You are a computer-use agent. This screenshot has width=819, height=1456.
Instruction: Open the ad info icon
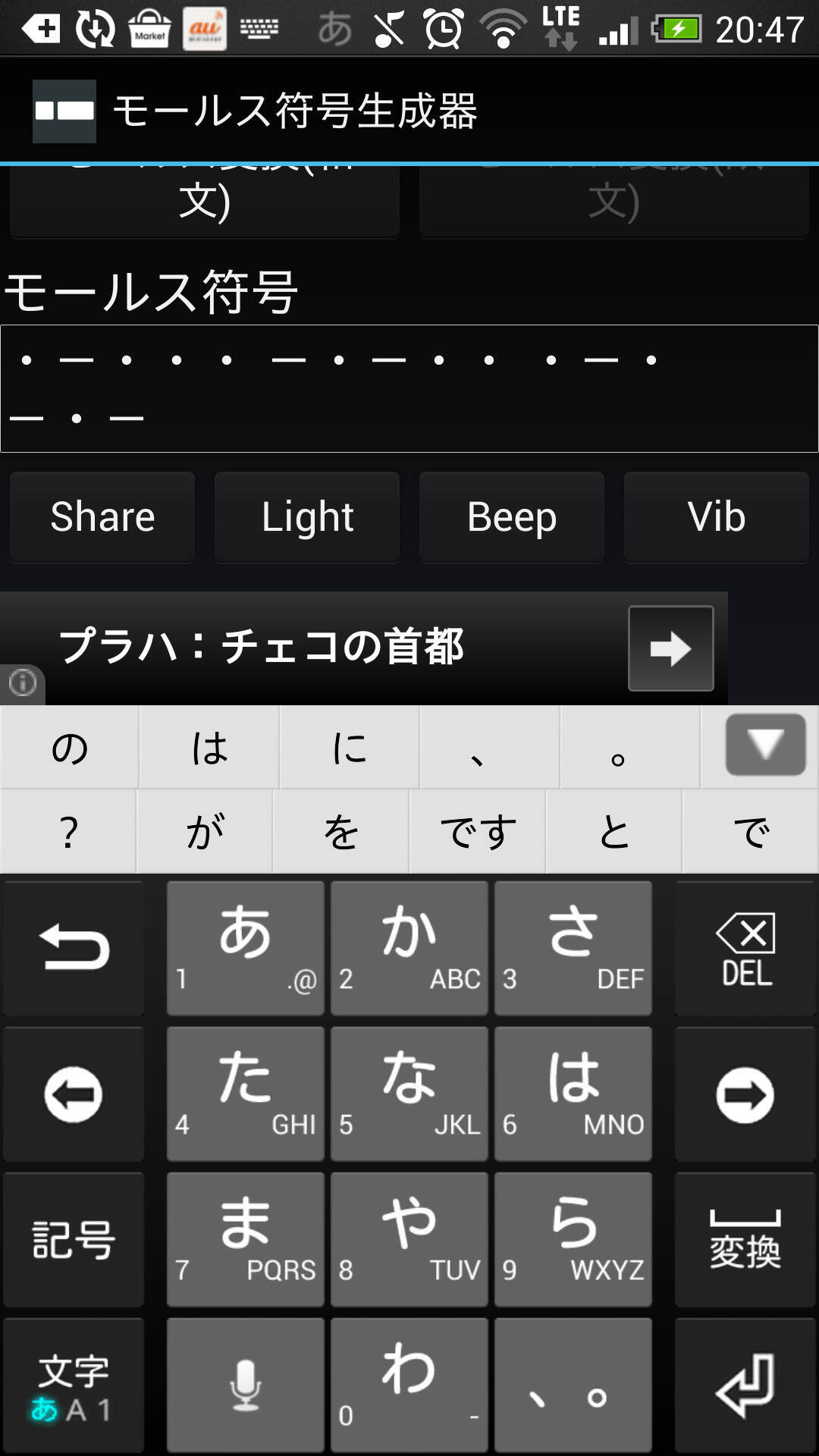pyautogui.click(x=22, y=682)
